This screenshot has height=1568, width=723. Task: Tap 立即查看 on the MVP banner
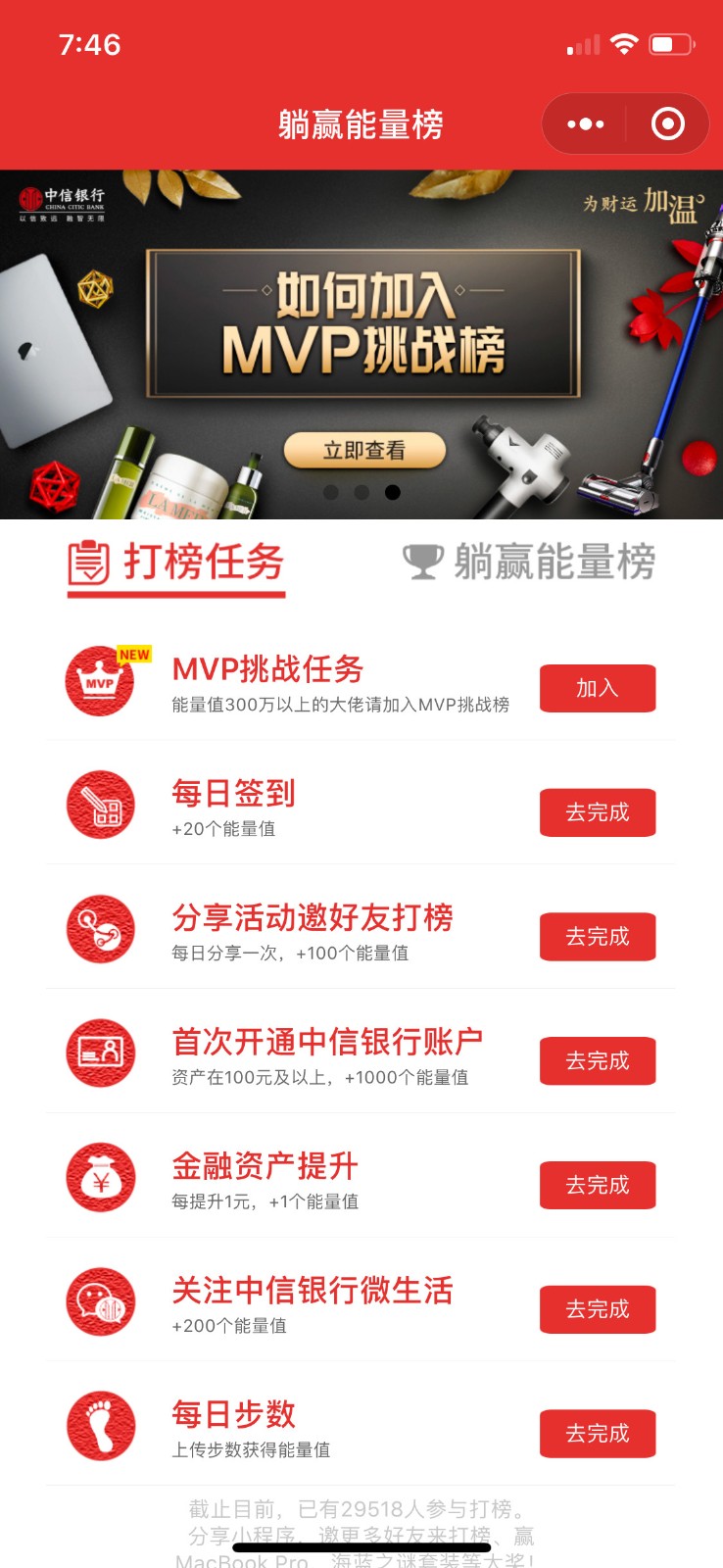pyautogui.click(x=364, y=451)
